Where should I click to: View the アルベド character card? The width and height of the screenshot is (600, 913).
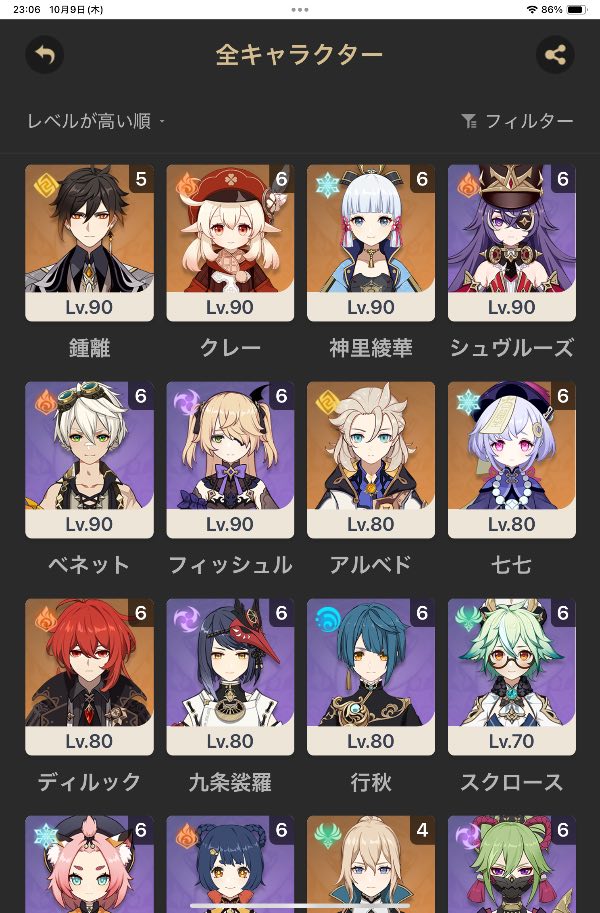pyautogui.click(x=371, y=460)
